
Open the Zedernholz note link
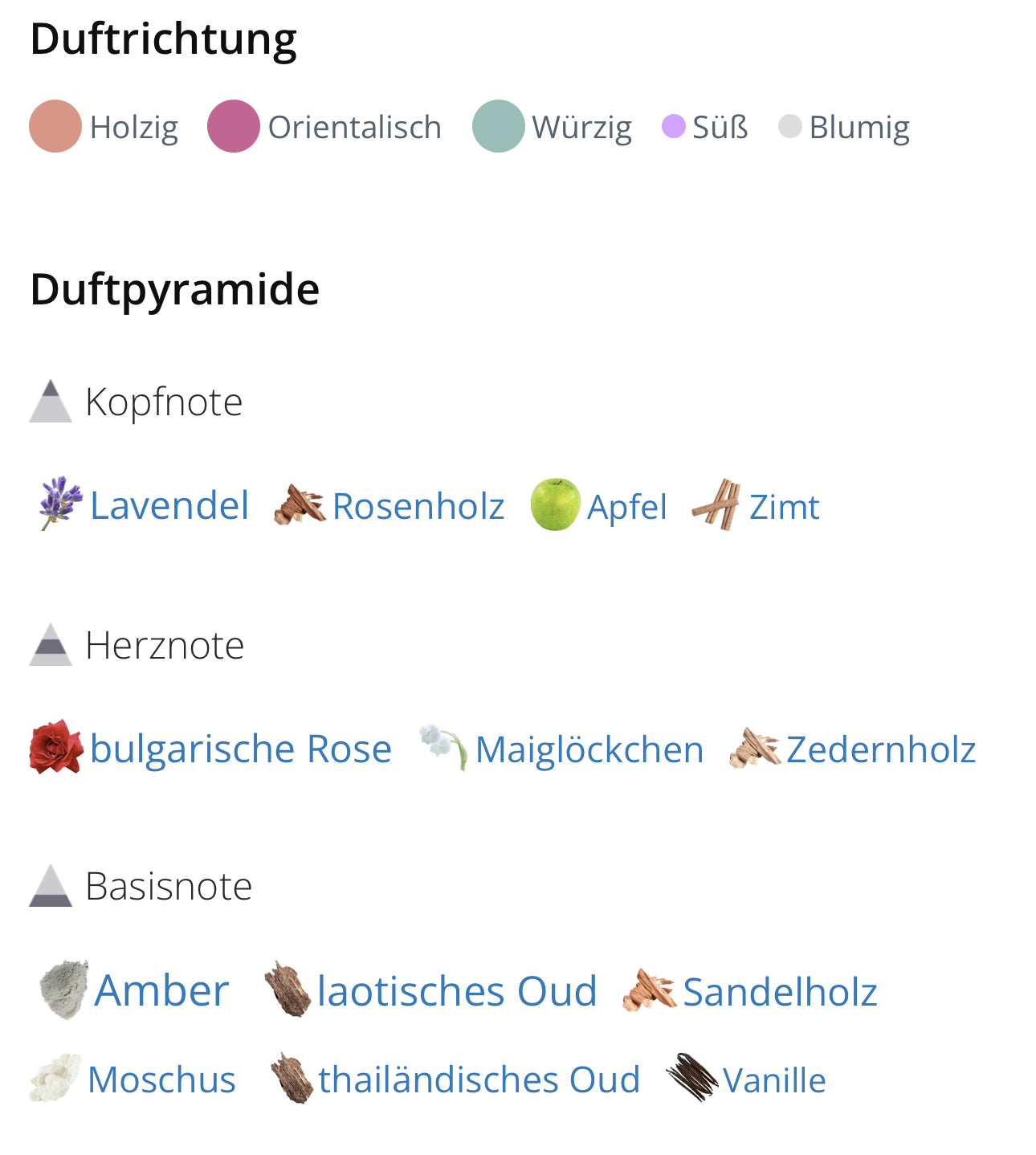click(x=880, y=749)
